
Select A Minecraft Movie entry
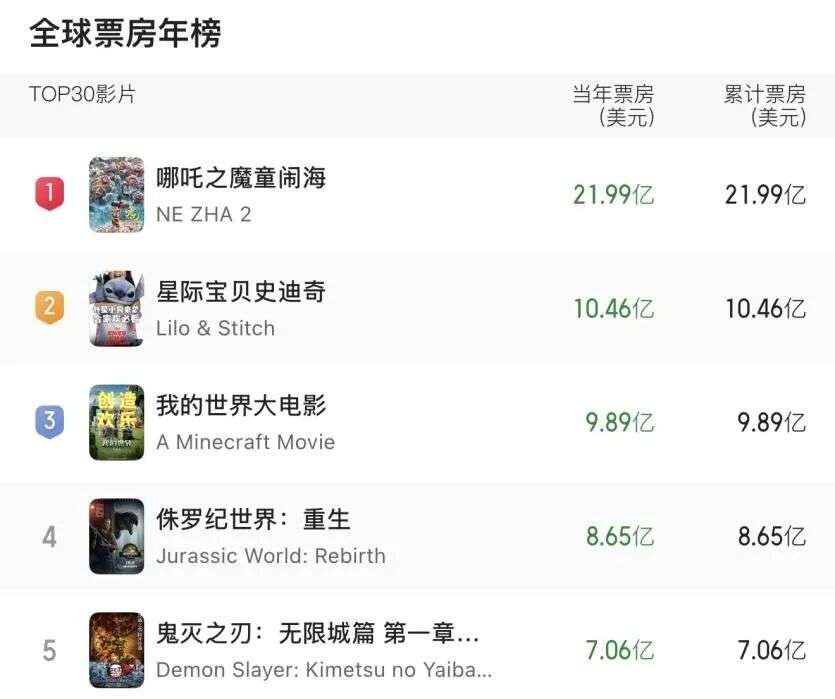(245, 422)
